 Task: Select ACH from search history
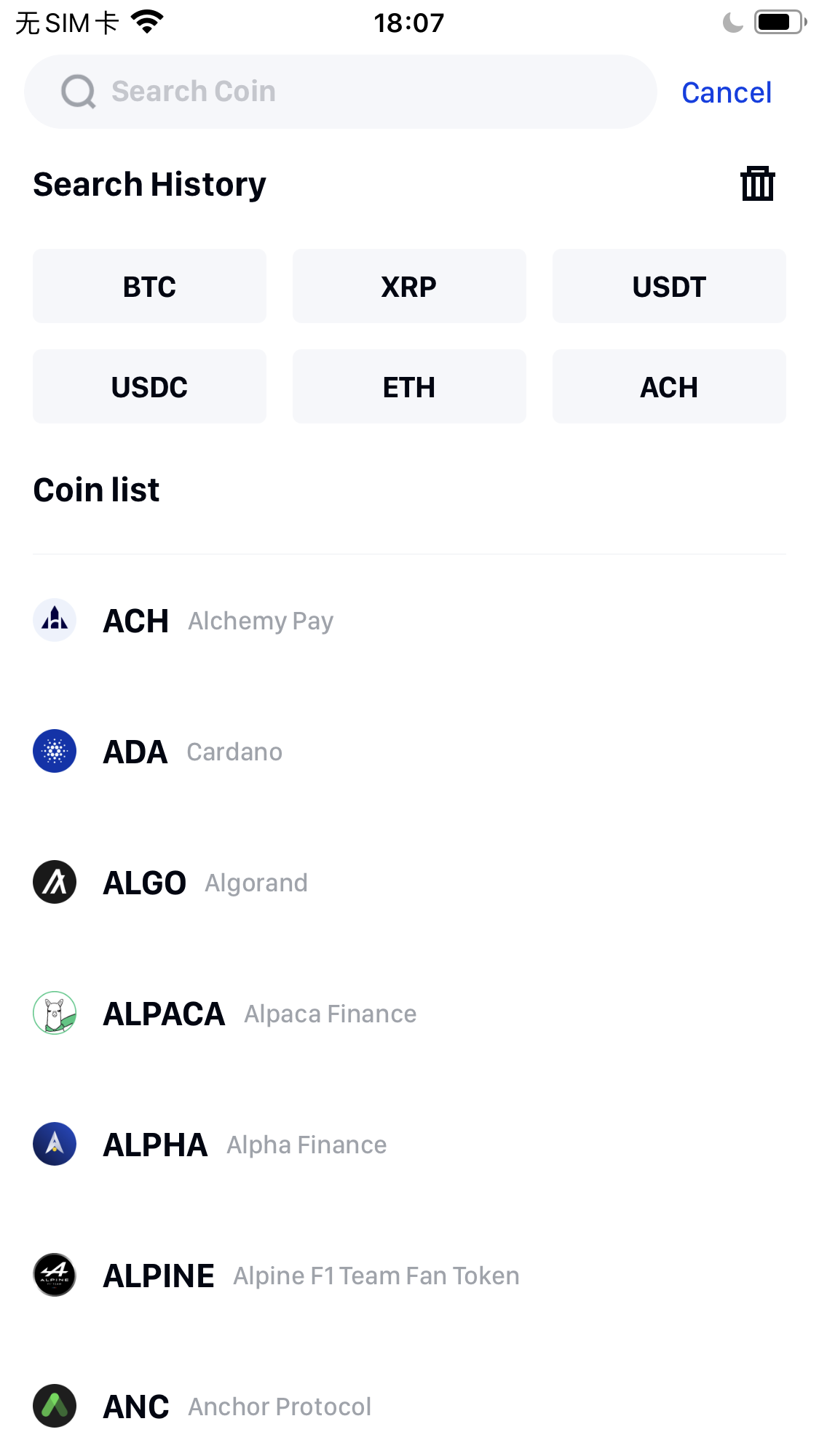coord(668,386)
